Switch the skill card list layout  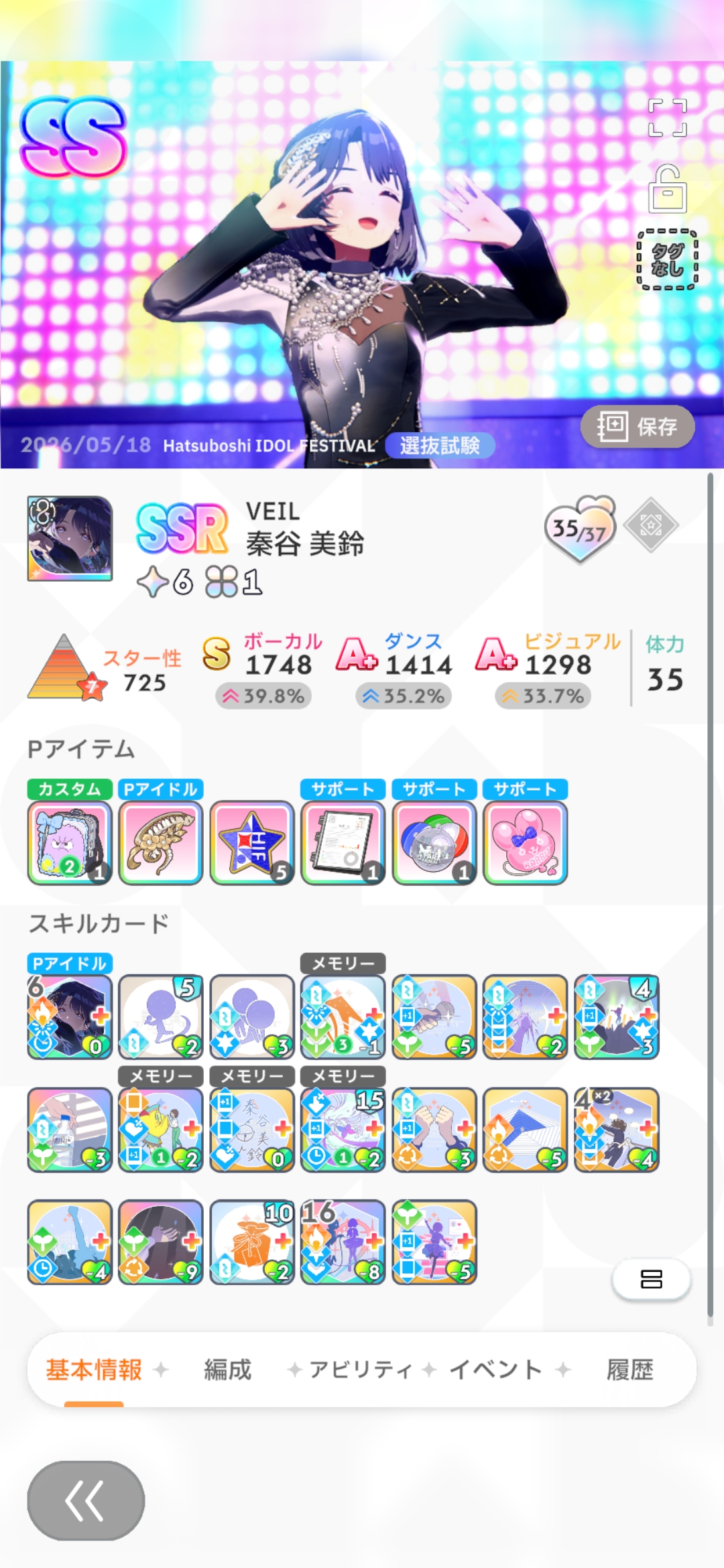[651, 1279]
